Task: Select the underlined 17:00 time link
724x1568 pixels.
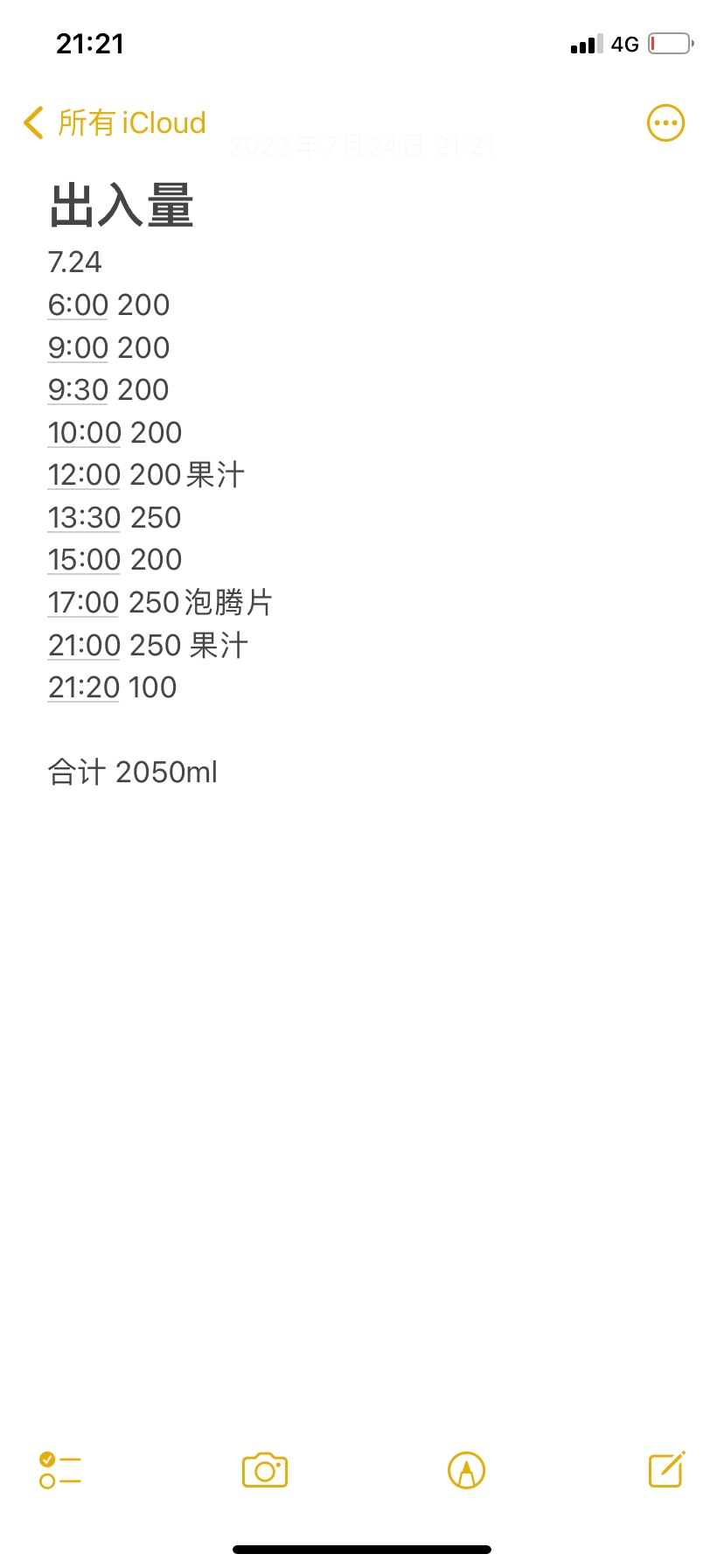Action: coord(84,603)
